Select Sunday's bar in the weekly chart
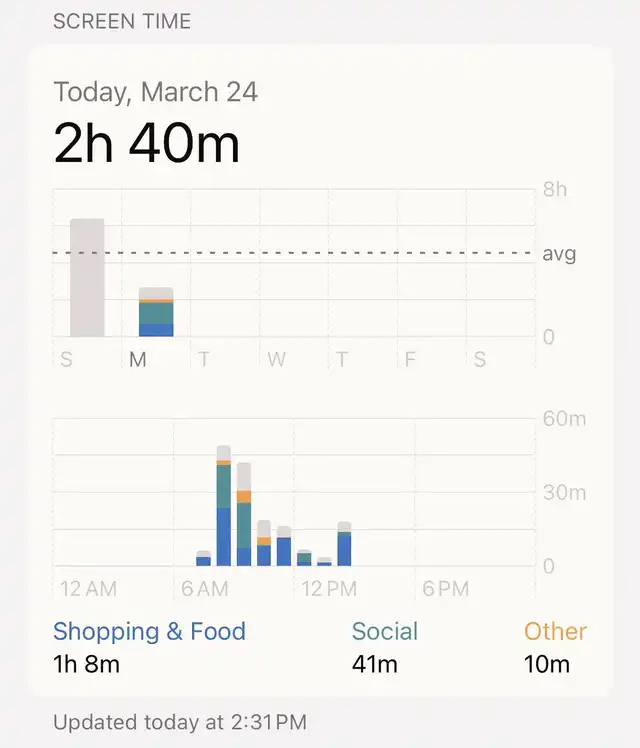This screenshot has height=748, width=640. point(87,278)
